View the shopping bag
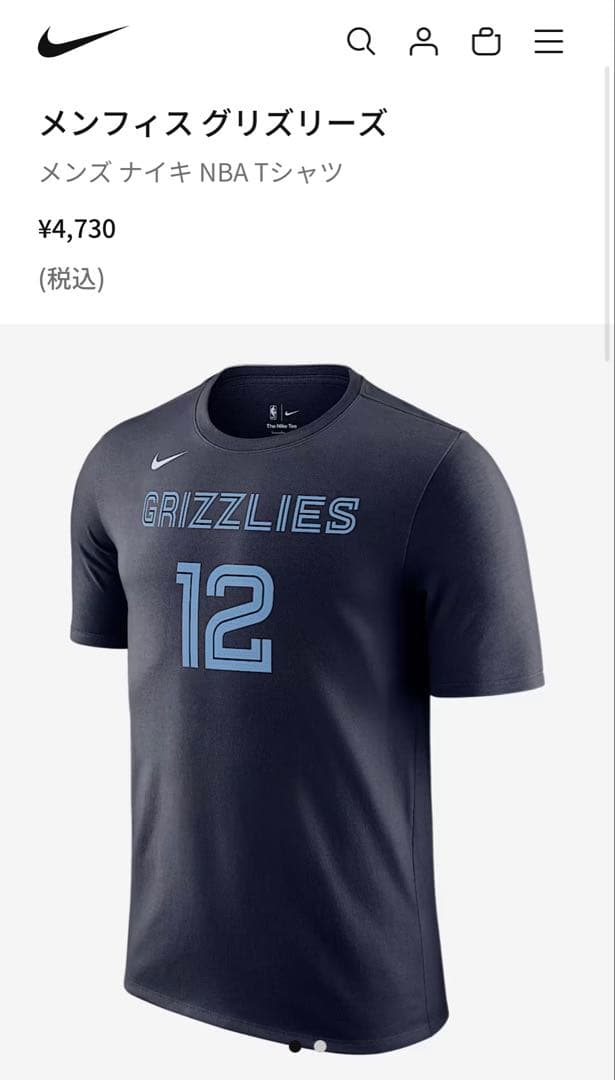The height and width of the screenshot is (1080, 615). point(486,41)
